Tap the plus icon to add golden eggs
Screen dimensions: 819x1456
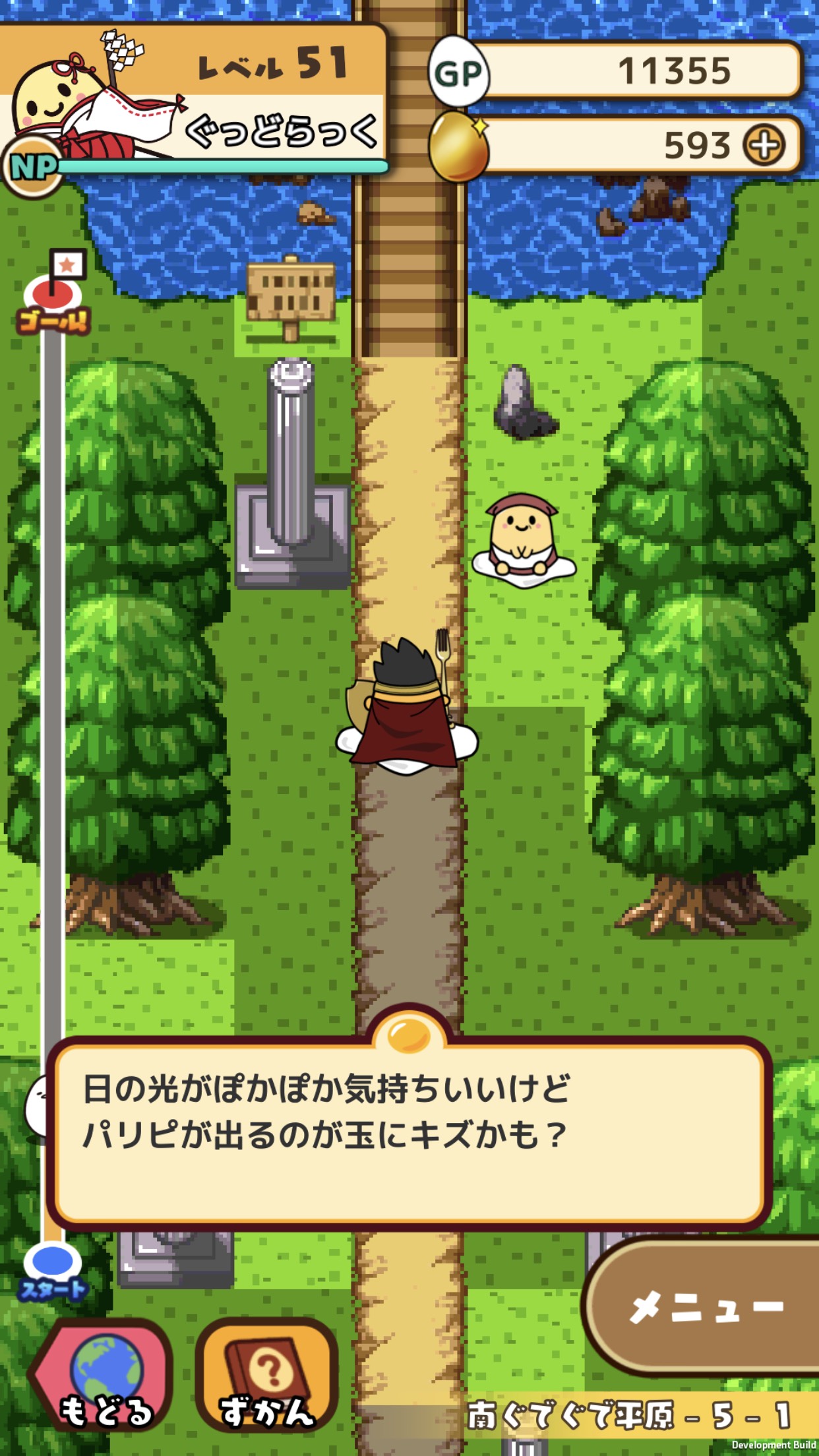point(764,145)
